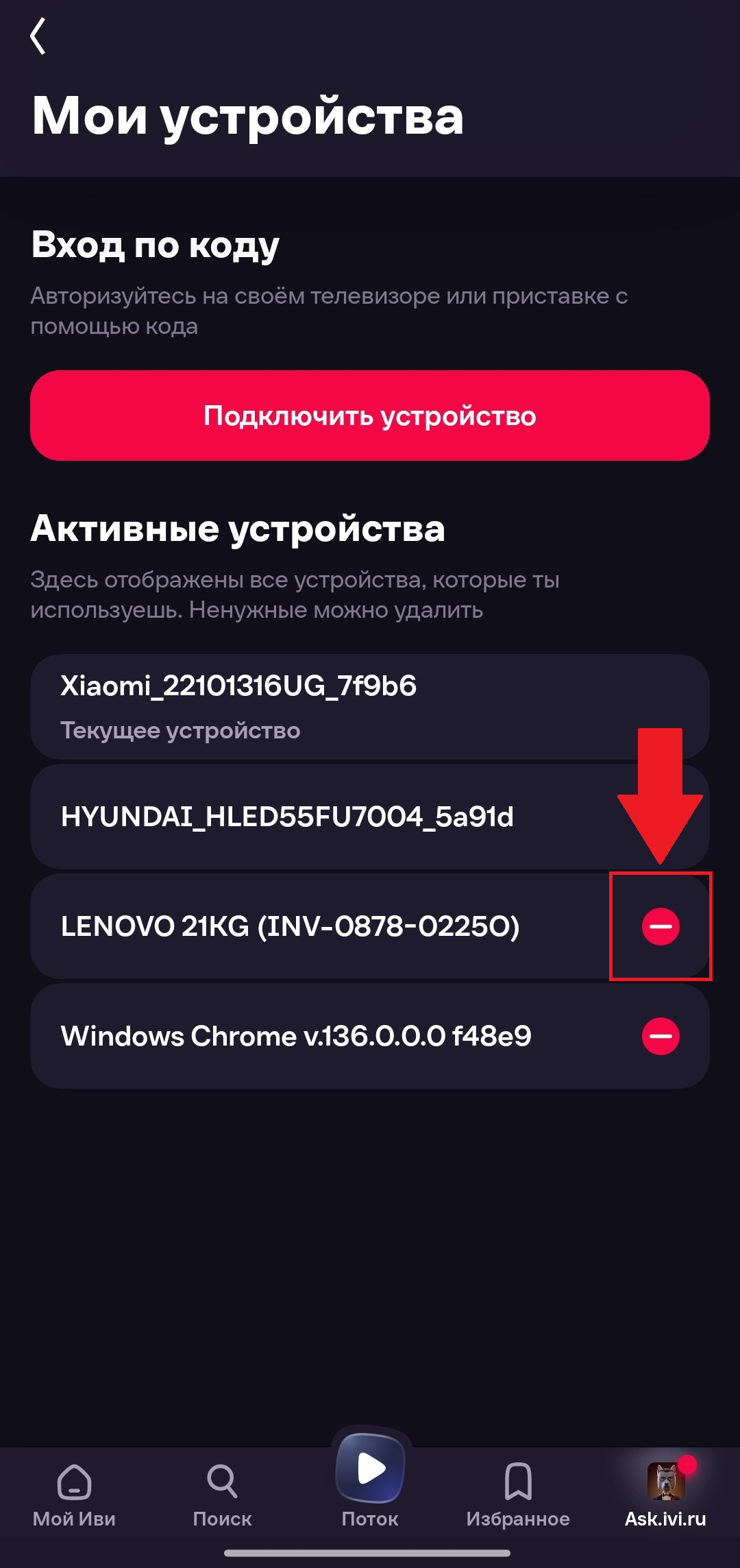Open the Ask.ivi.ru profile tab

click(665, 1496)
